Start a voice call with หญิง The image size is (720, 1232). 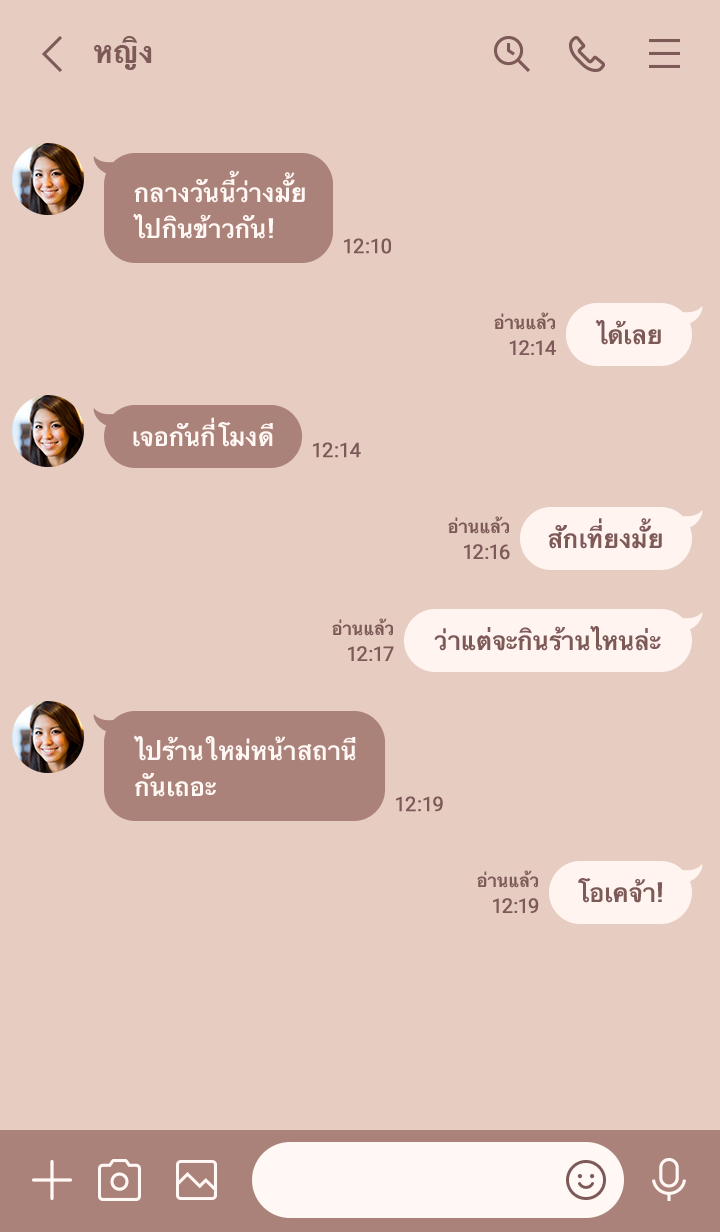[587, 54]
